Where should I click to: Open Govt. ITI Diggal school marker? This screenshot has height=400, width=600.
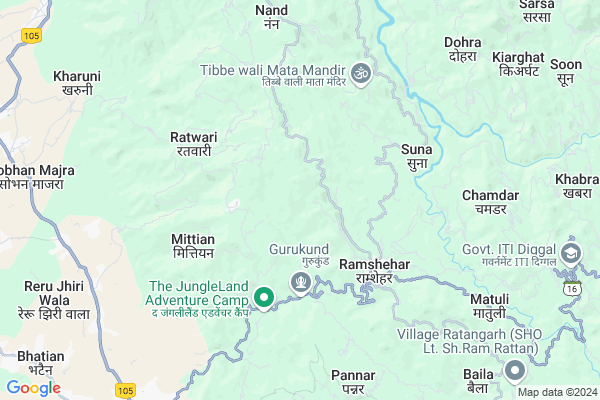click(x=571, y=252)
